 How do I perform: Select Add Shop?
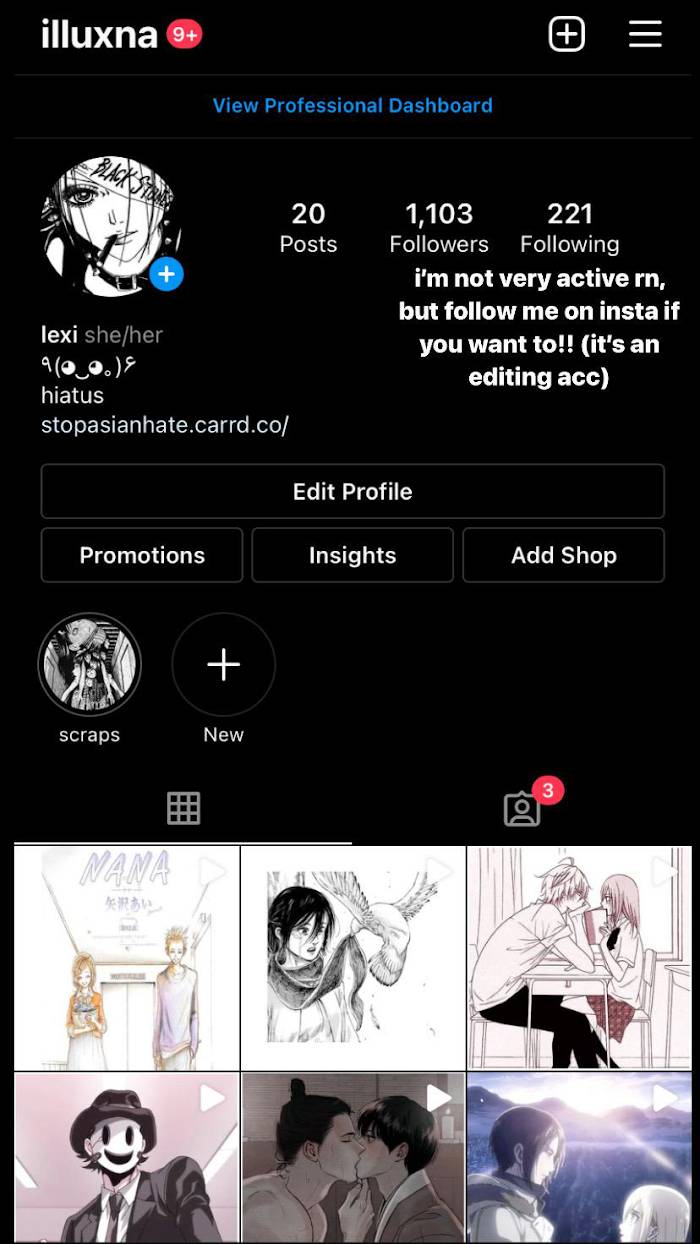point(563,556)
